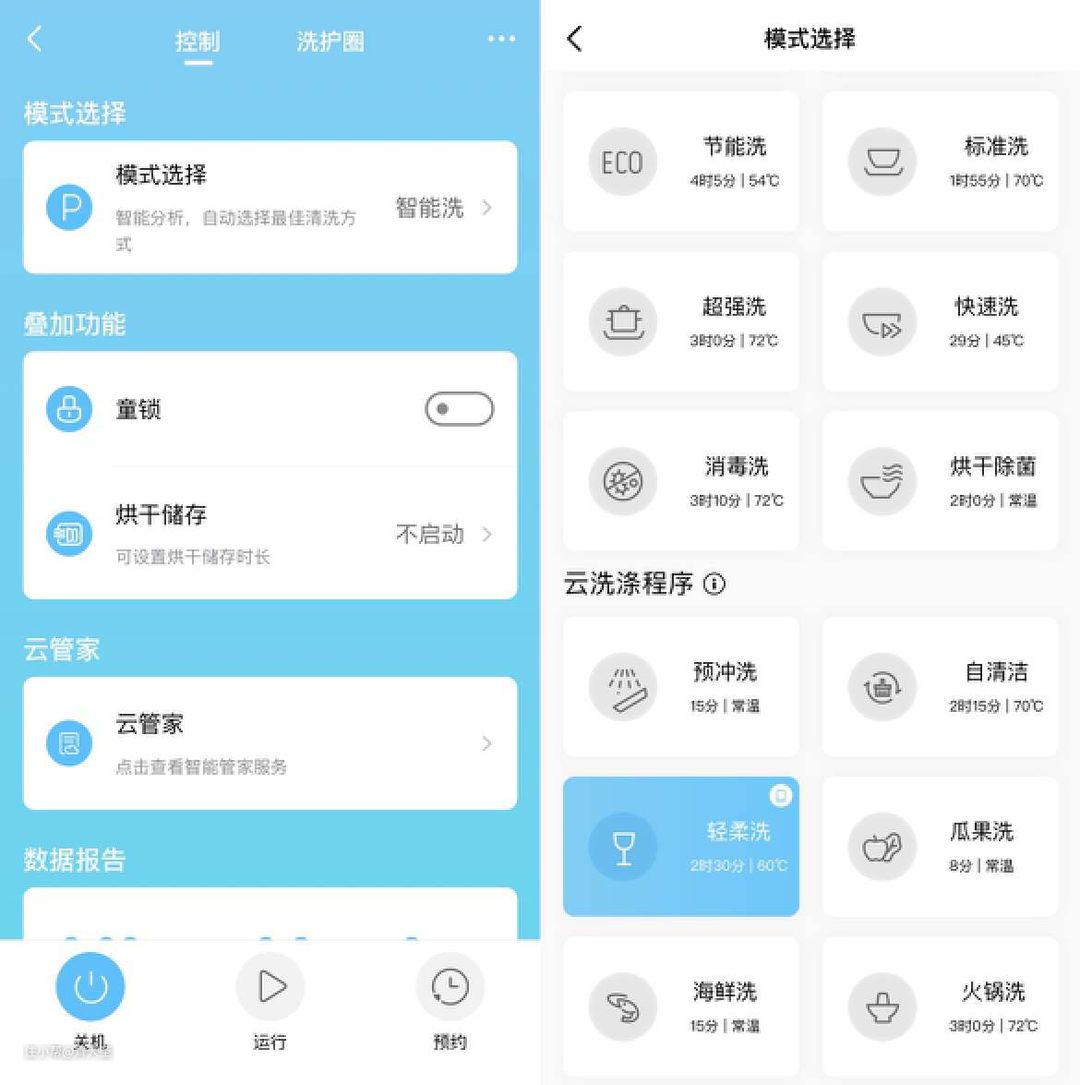Open the 预约 schedule button

pos(450,988)
